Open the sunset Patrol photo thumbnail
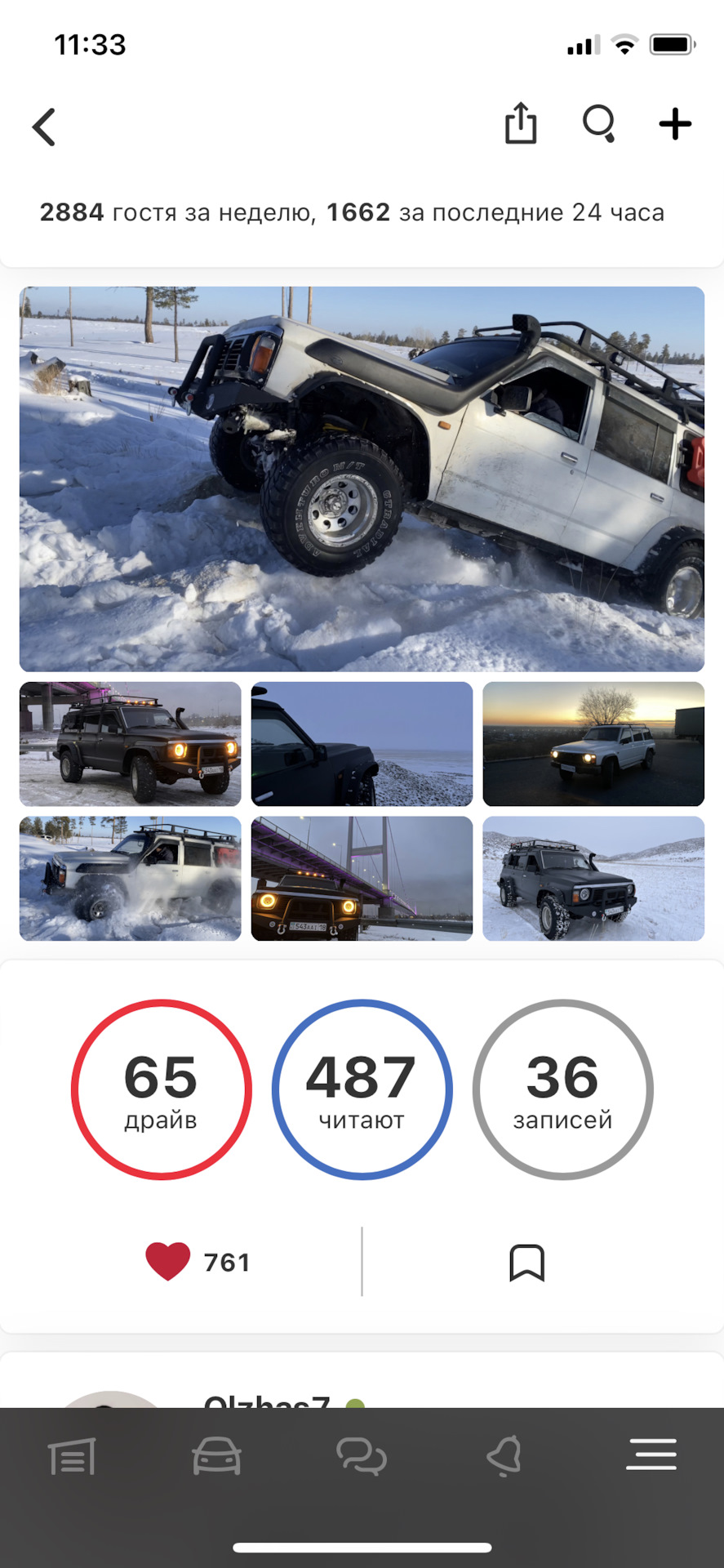Screen dimensions: 724x1568 [593, 743]
